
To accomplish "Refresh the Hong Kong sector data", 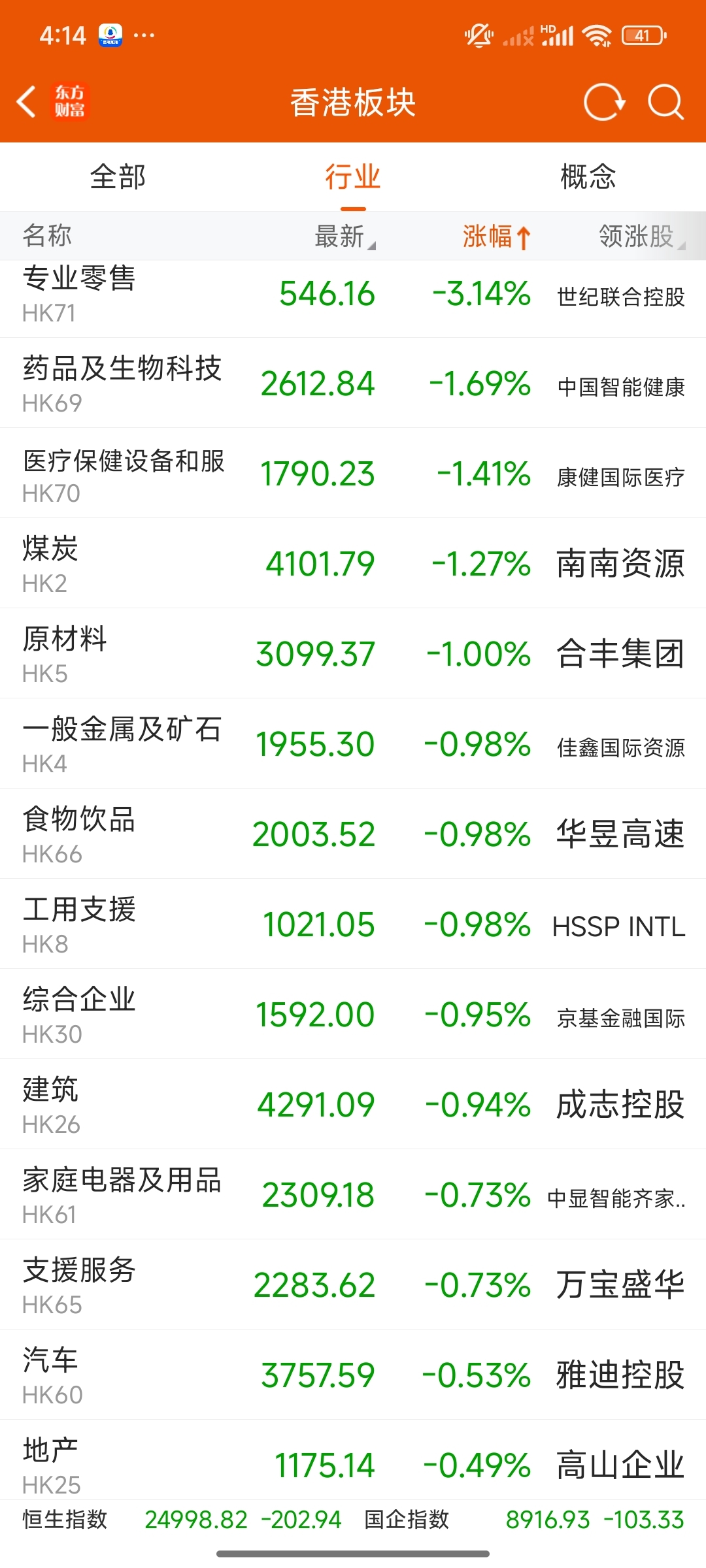I will coord(604,102).
